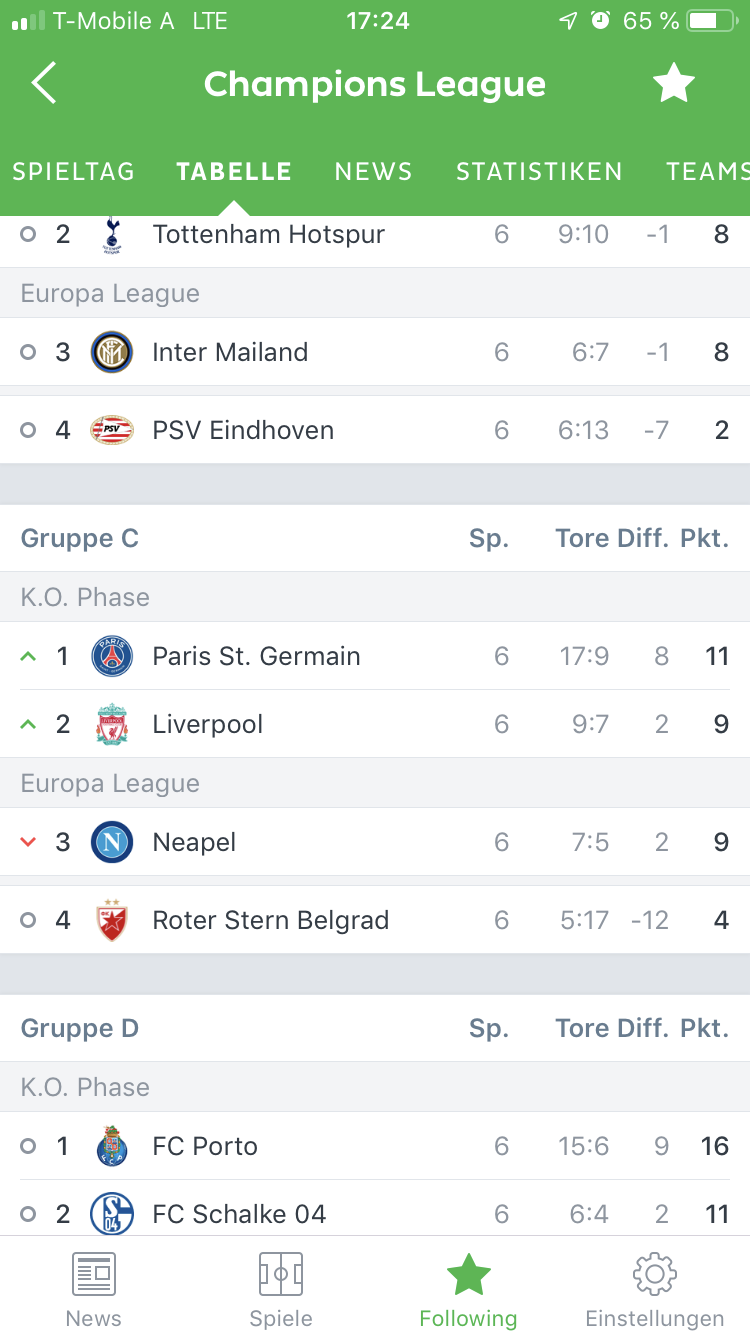Open Neapel team row
750x1334 pixels.
[375, 842]
